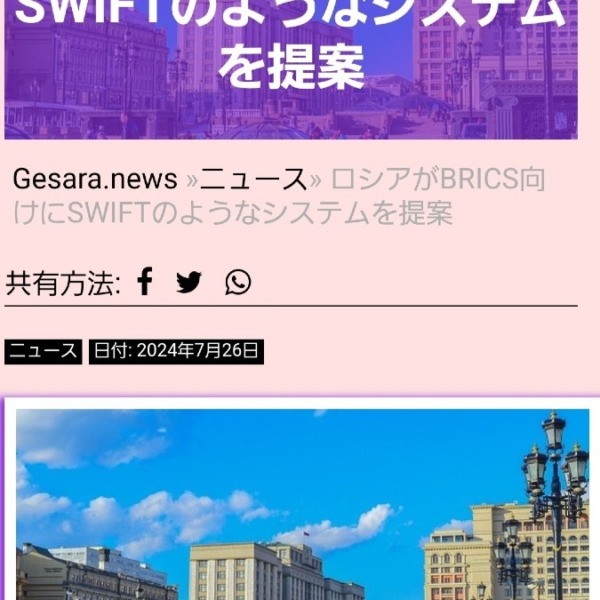The width and height of the screenshot is (600, 600).
Task: Share this article on Twitter
Action: point(189,283)
